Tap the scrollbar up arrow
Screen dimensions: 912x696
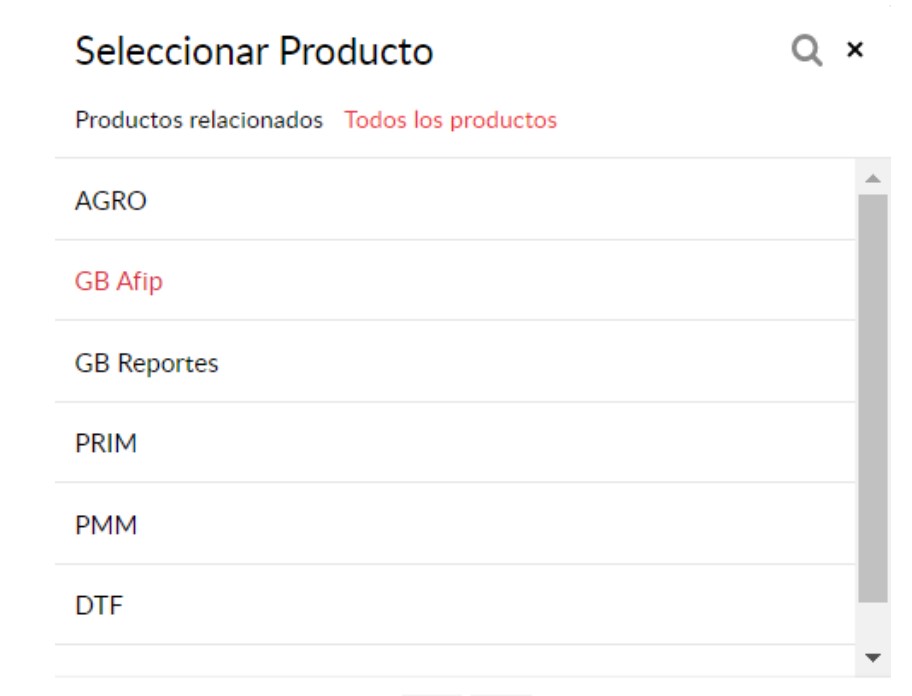pos(872,179)
